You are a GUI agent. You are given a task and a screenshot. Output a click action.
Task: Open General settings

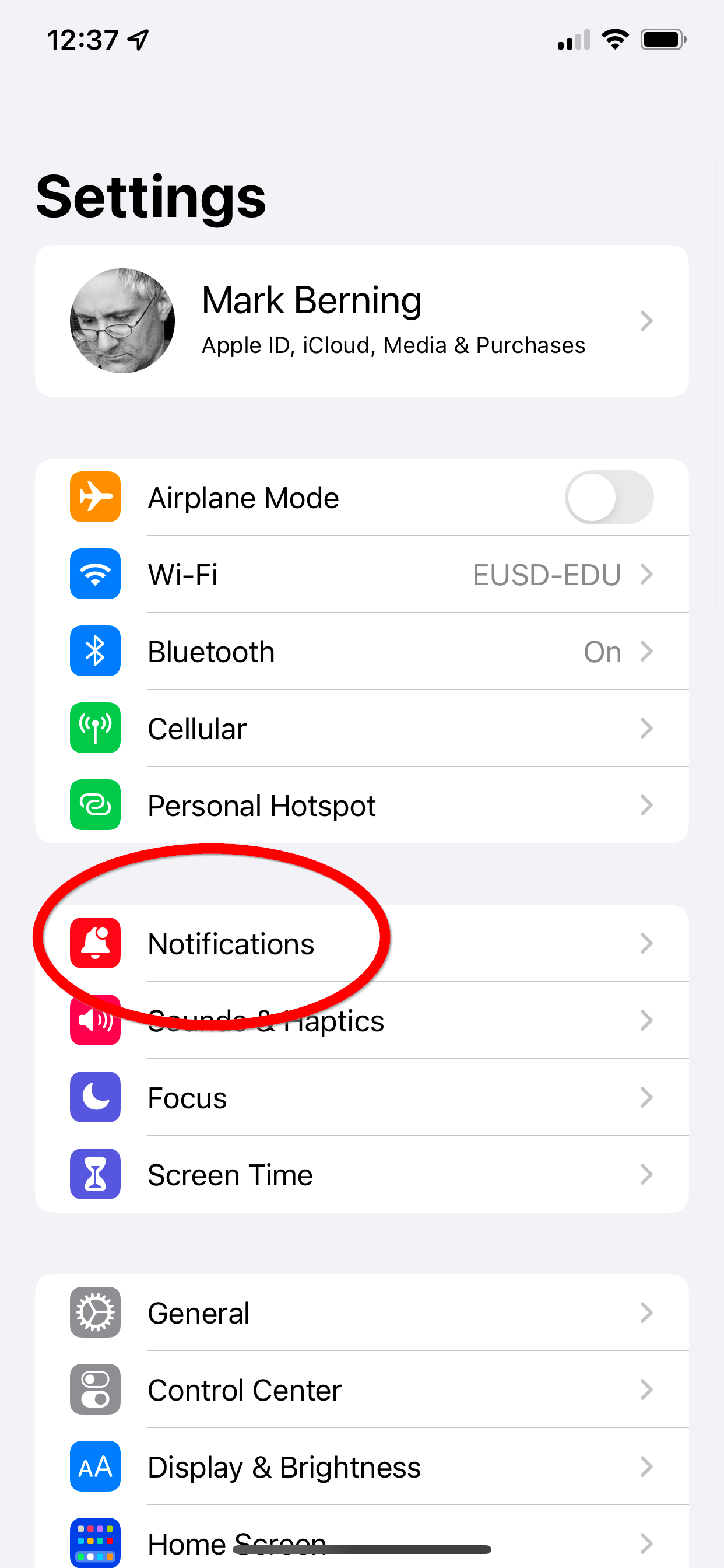361,1313
